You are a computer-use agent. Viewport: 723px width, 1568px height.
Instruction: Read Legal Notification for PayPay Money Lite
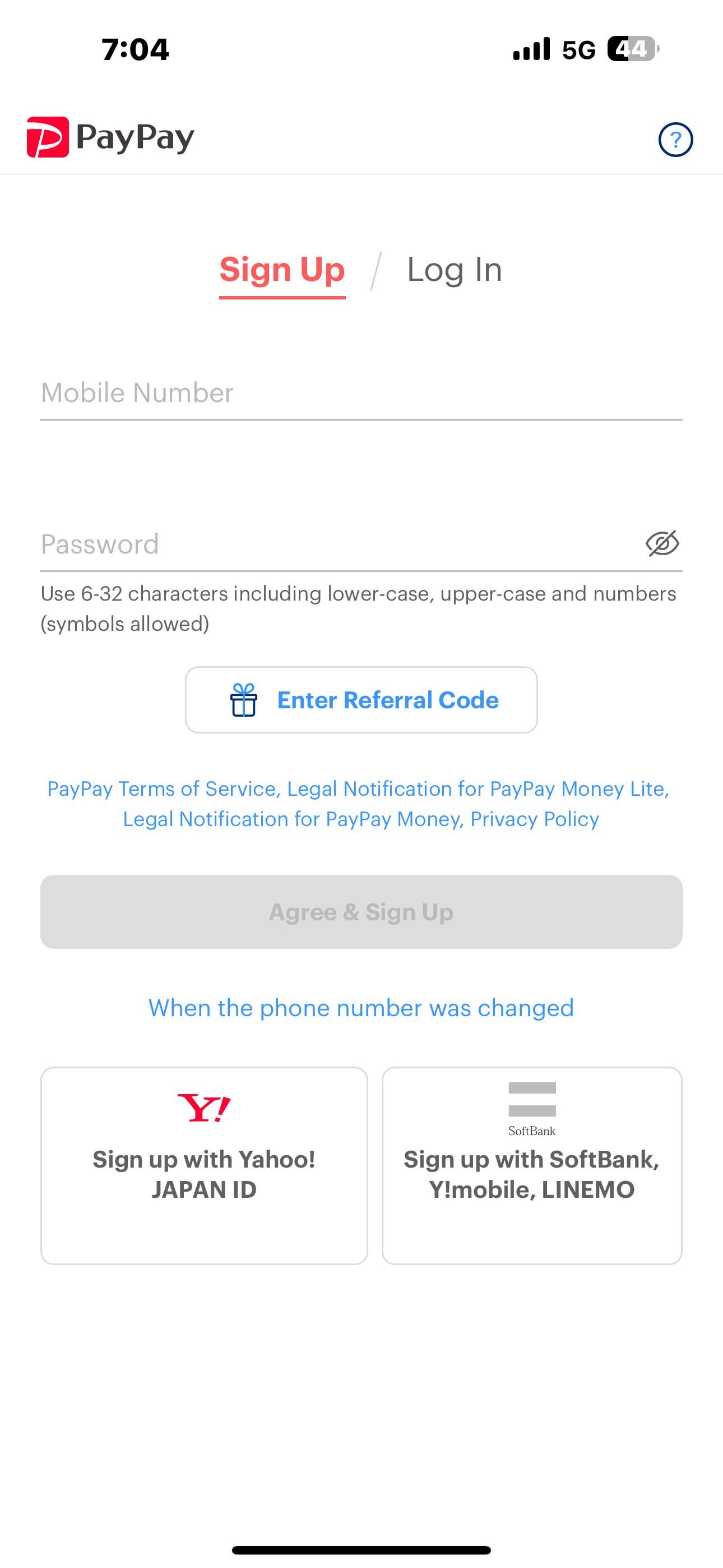coord(478,789)
